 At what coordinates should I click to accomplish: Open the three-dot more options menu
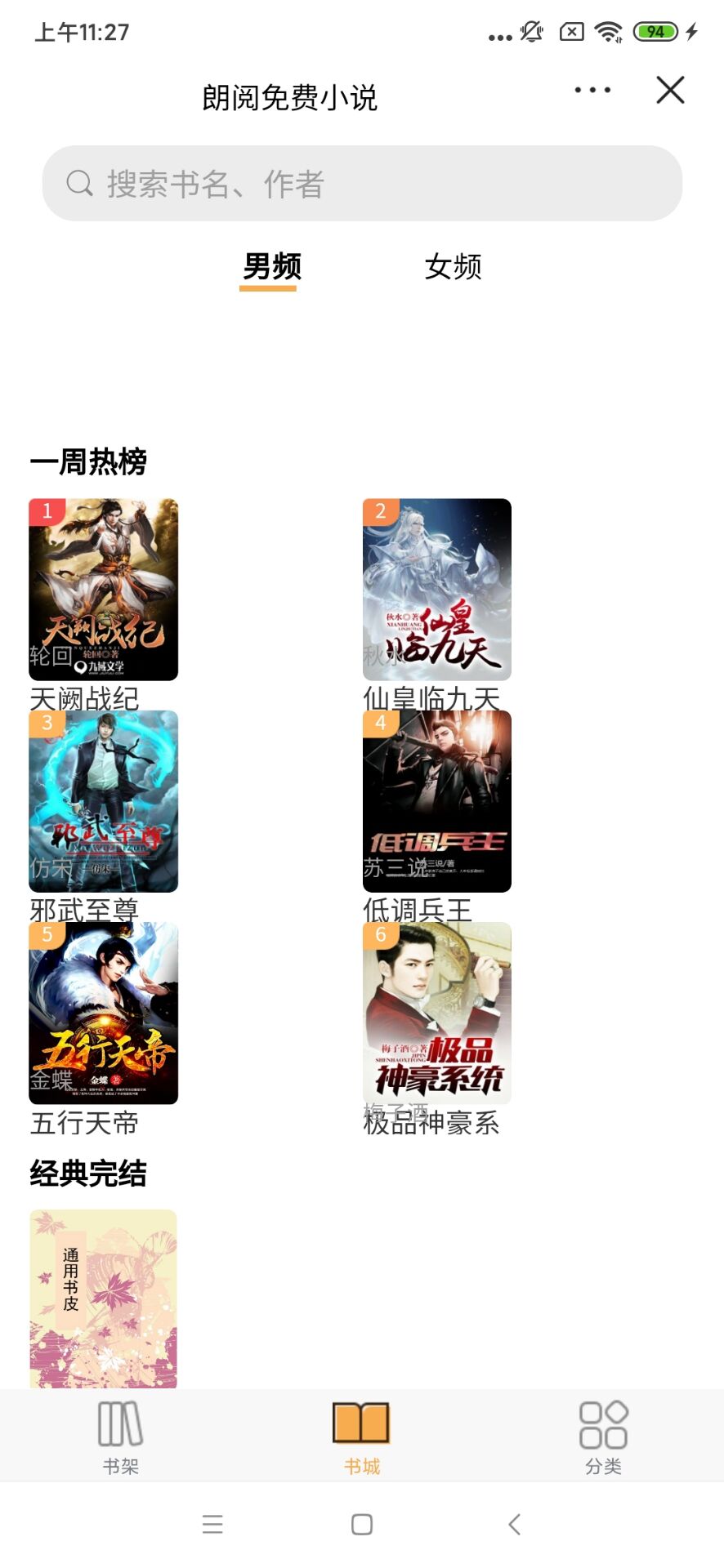(x=592, y=90)
